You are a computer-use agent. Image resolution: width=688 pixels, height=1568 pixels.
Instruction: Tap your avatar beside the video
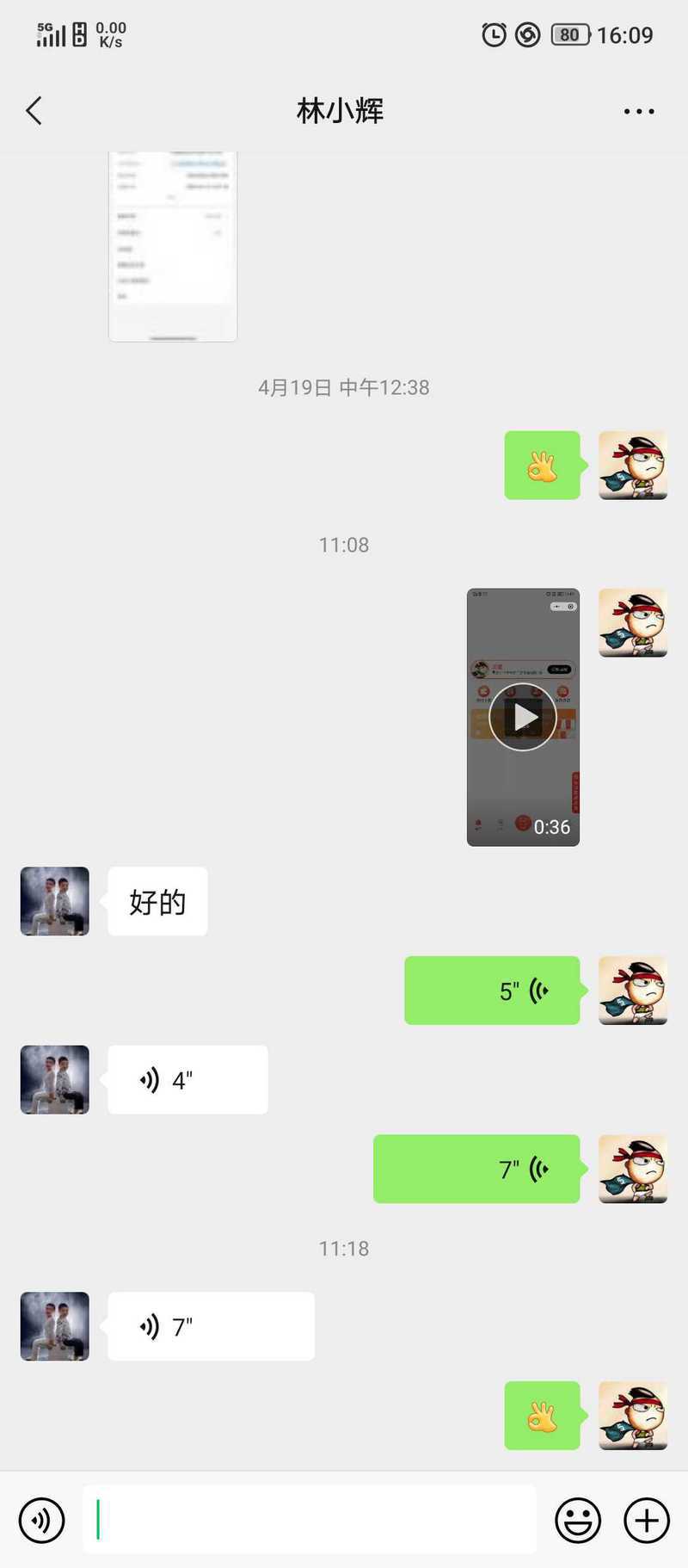click(x=633, y=623)
